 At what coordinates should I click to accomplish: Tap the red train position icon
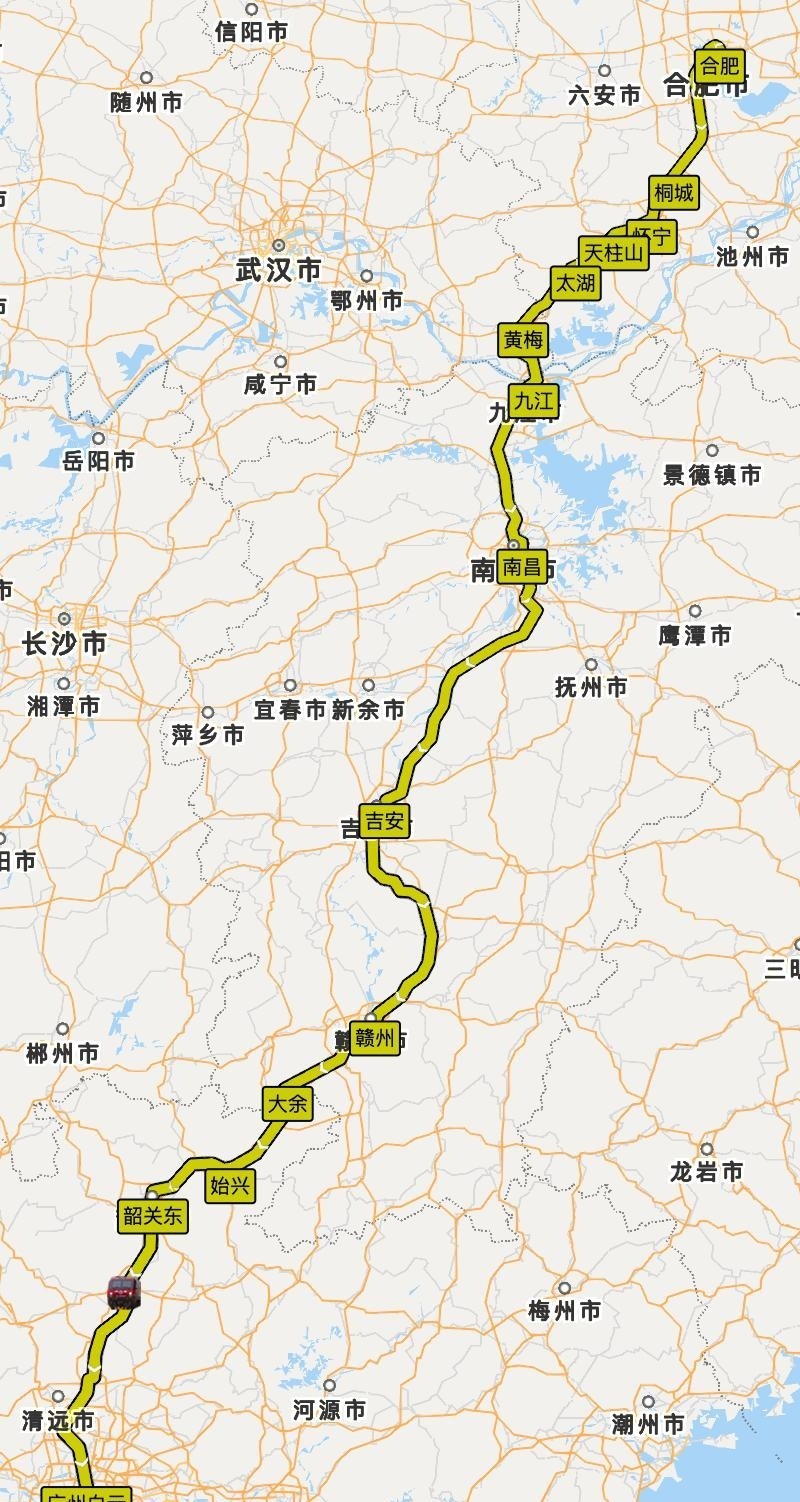point(124,1292)
